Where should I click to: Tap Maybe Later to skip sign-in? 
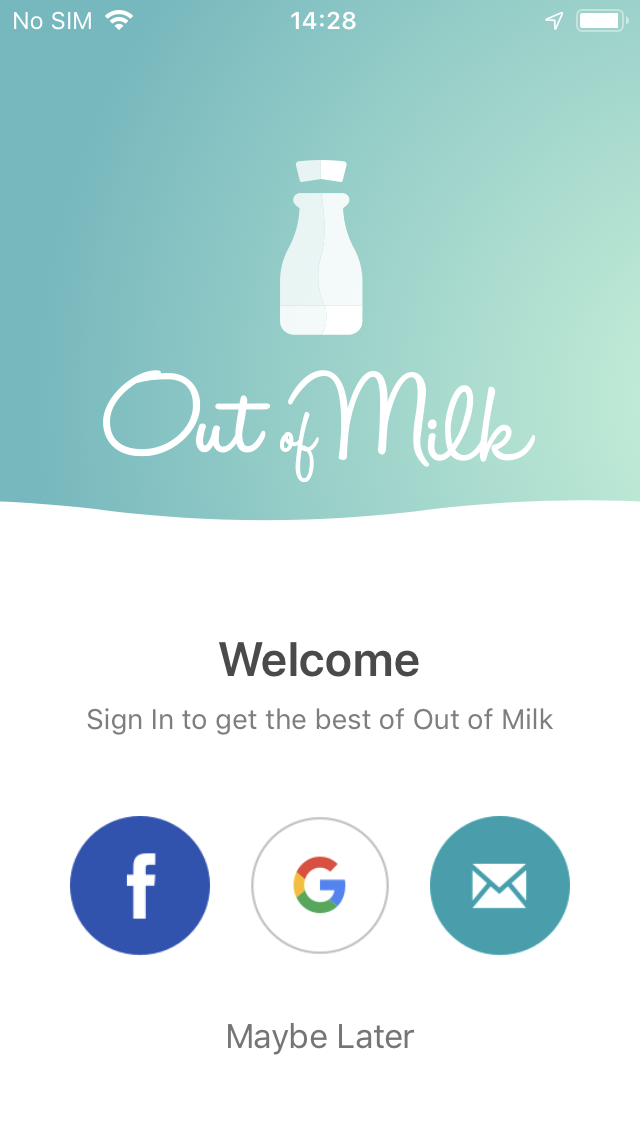coord(320,1037)
